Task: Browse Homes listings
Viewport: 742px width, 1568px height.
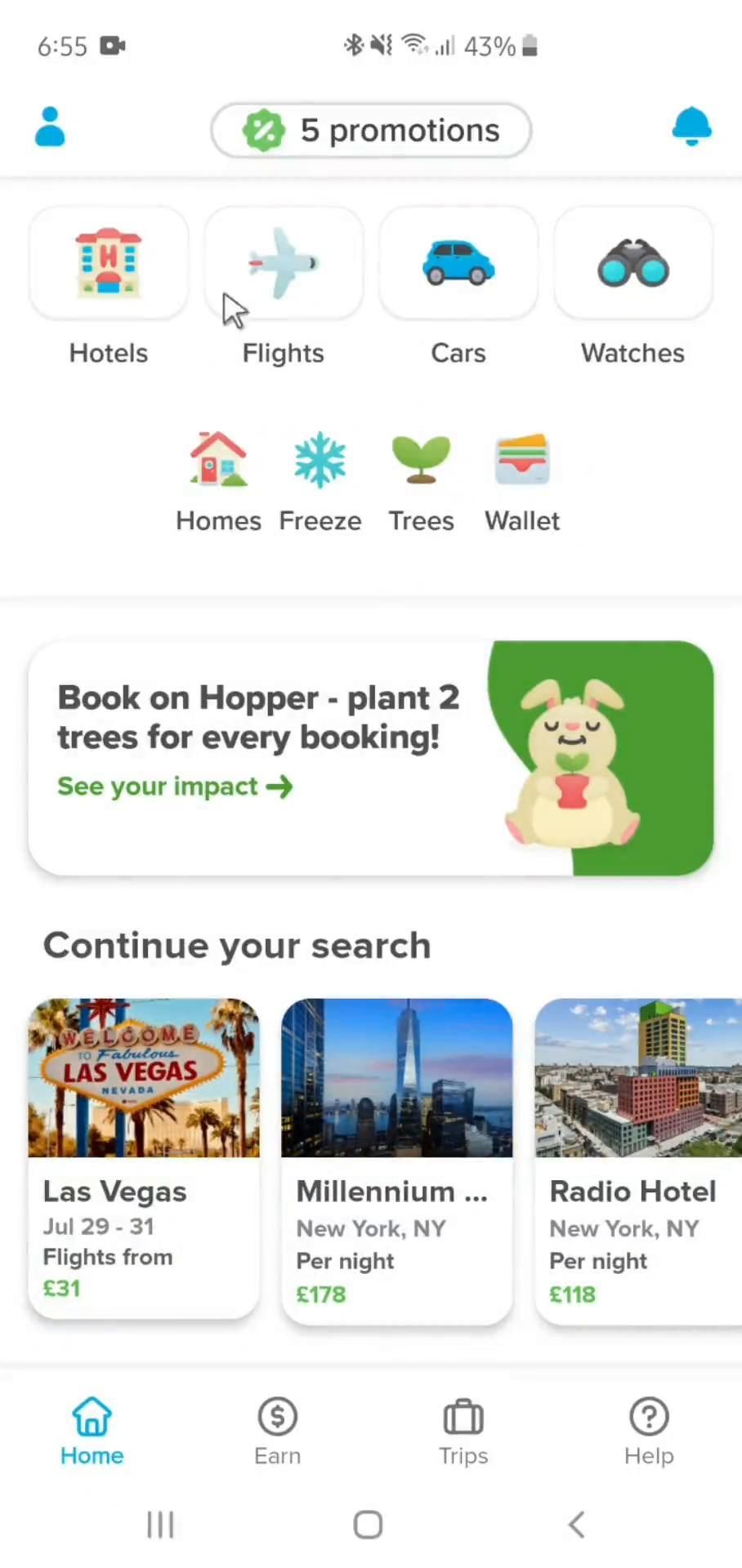Action: 218,482
